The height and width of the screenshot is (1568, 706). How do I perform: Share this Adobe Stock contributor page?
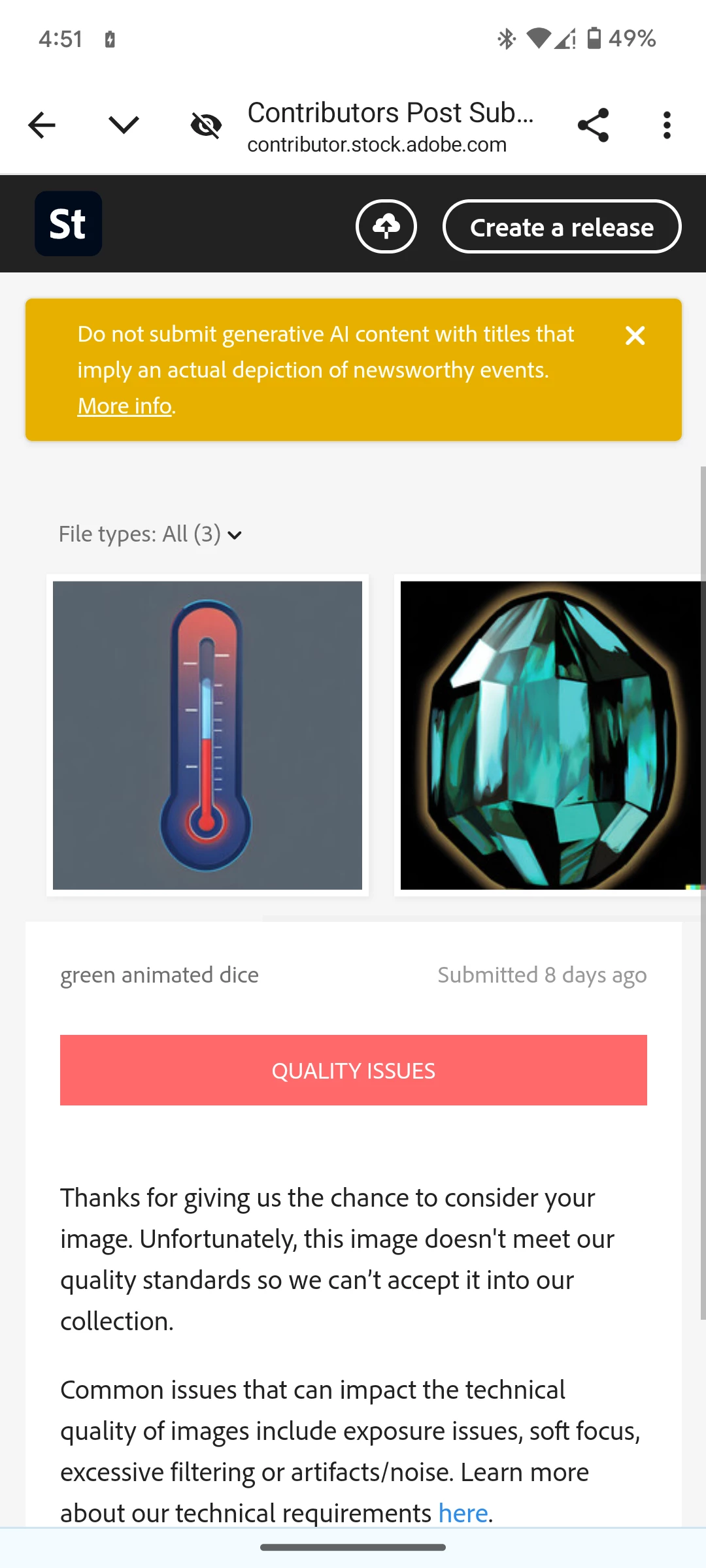593,125
